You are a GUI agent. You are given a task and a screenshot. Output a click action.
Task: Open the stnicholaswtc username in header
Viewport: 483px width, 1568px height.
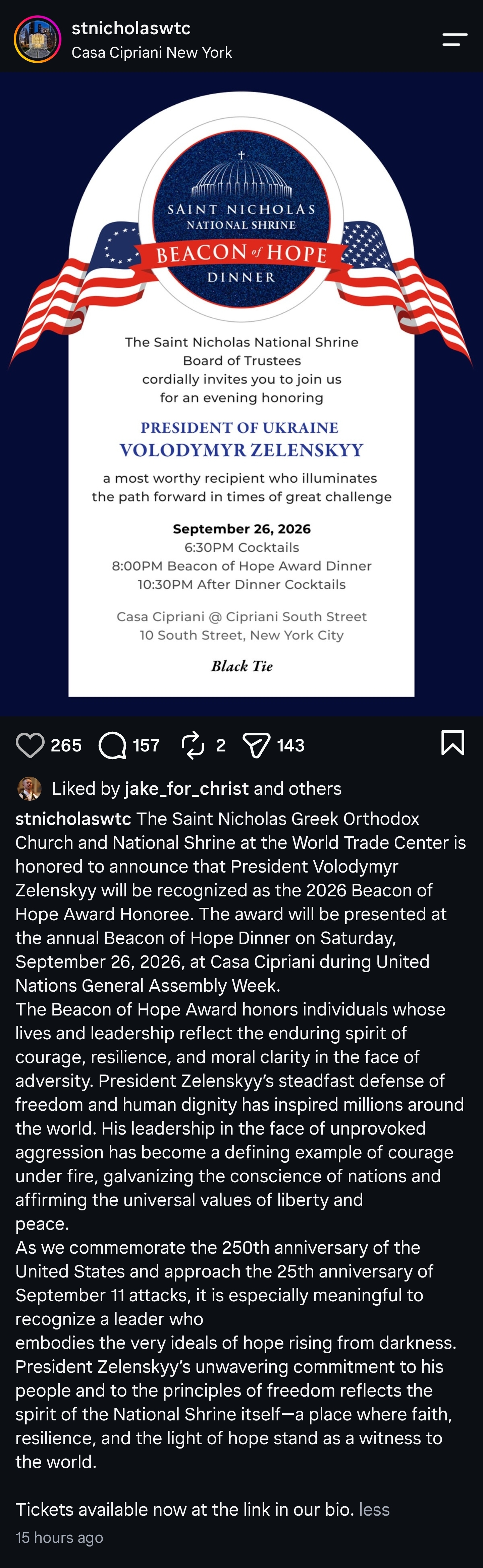(x=131, y=28)
